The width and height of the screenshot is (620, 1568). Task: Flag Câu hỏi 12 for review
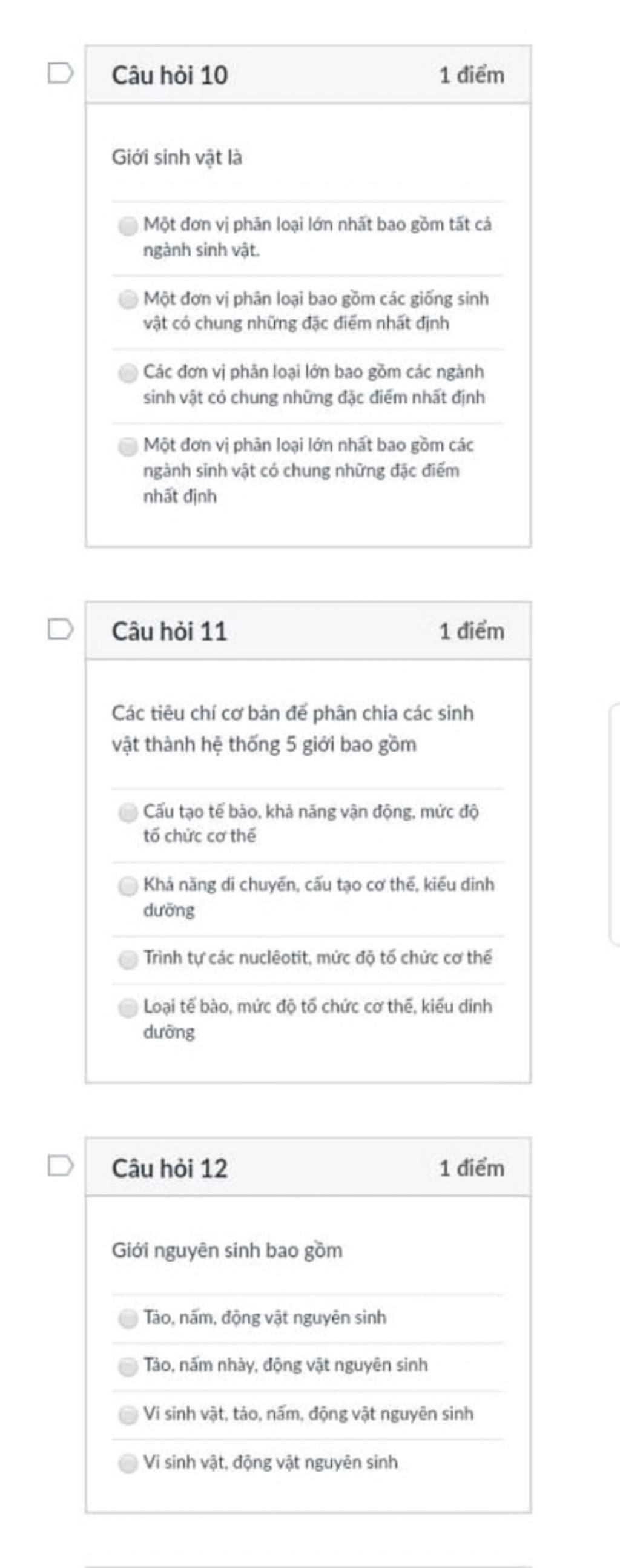tap(60, 1166)
